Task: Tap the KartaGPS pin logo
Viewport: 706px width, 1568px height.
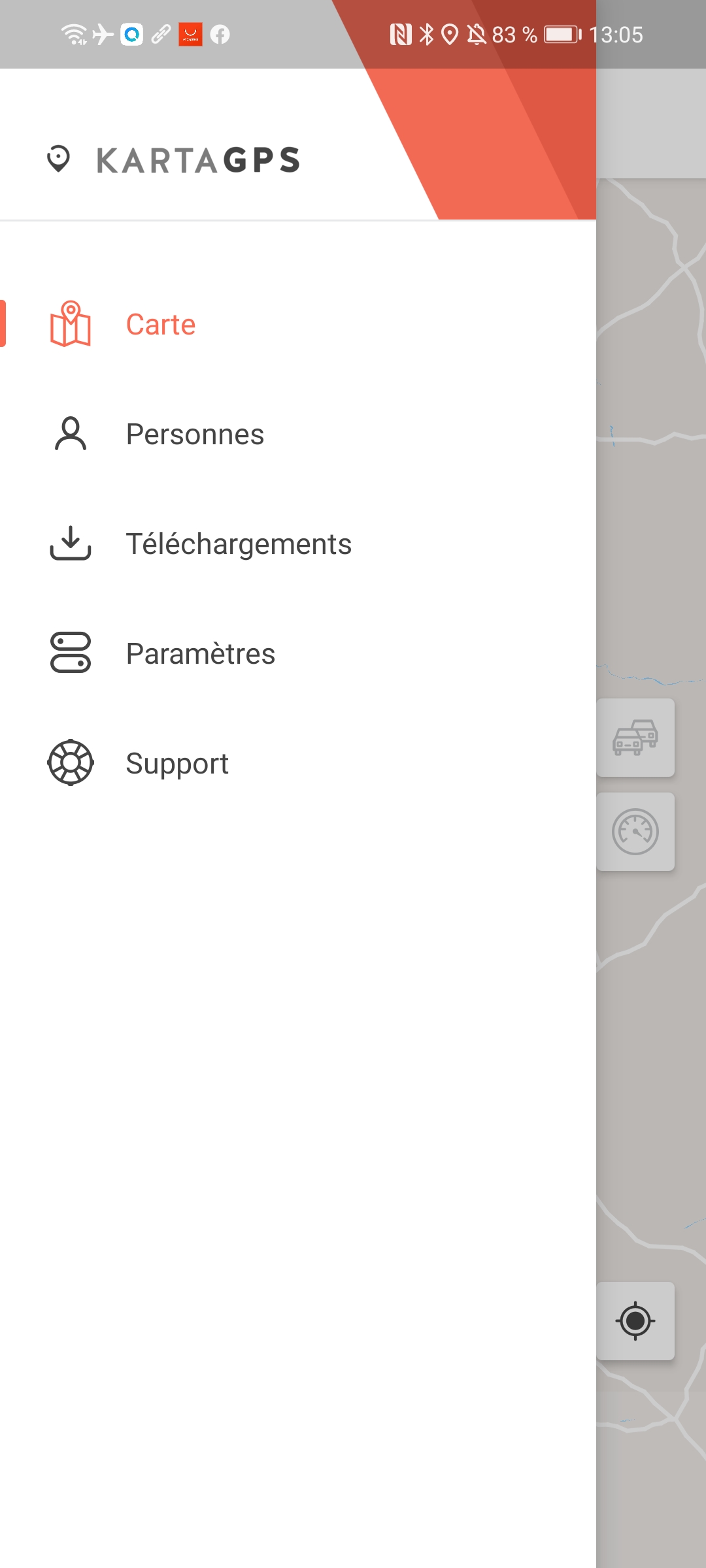Action: 59,159
